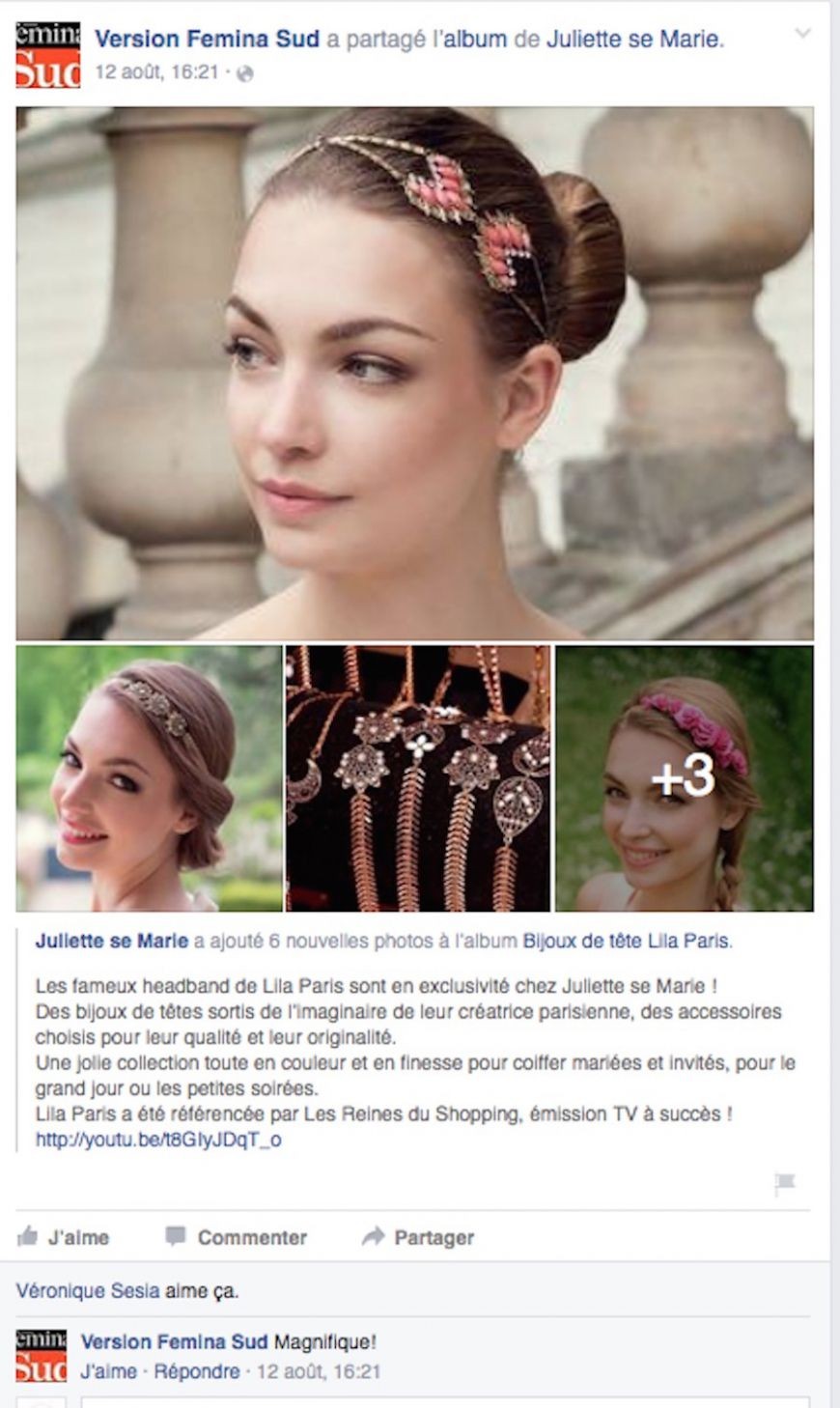Image resolution: width=840 pixels, height=1408 pixels.
Task: Open the large pink headband photo
Action: pyautogui.click(x=414, y=373)
